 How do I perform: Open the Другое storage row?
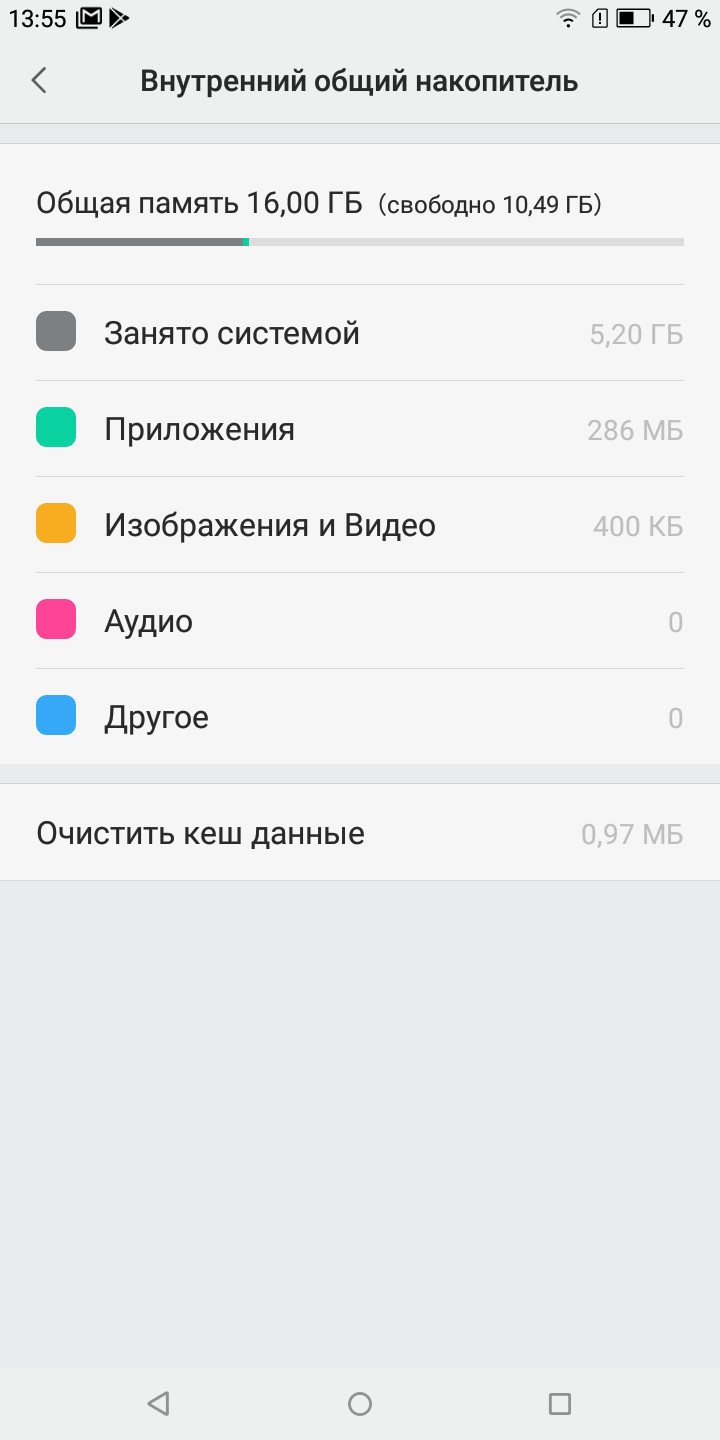pyautogui.click(x=360, y=717)
